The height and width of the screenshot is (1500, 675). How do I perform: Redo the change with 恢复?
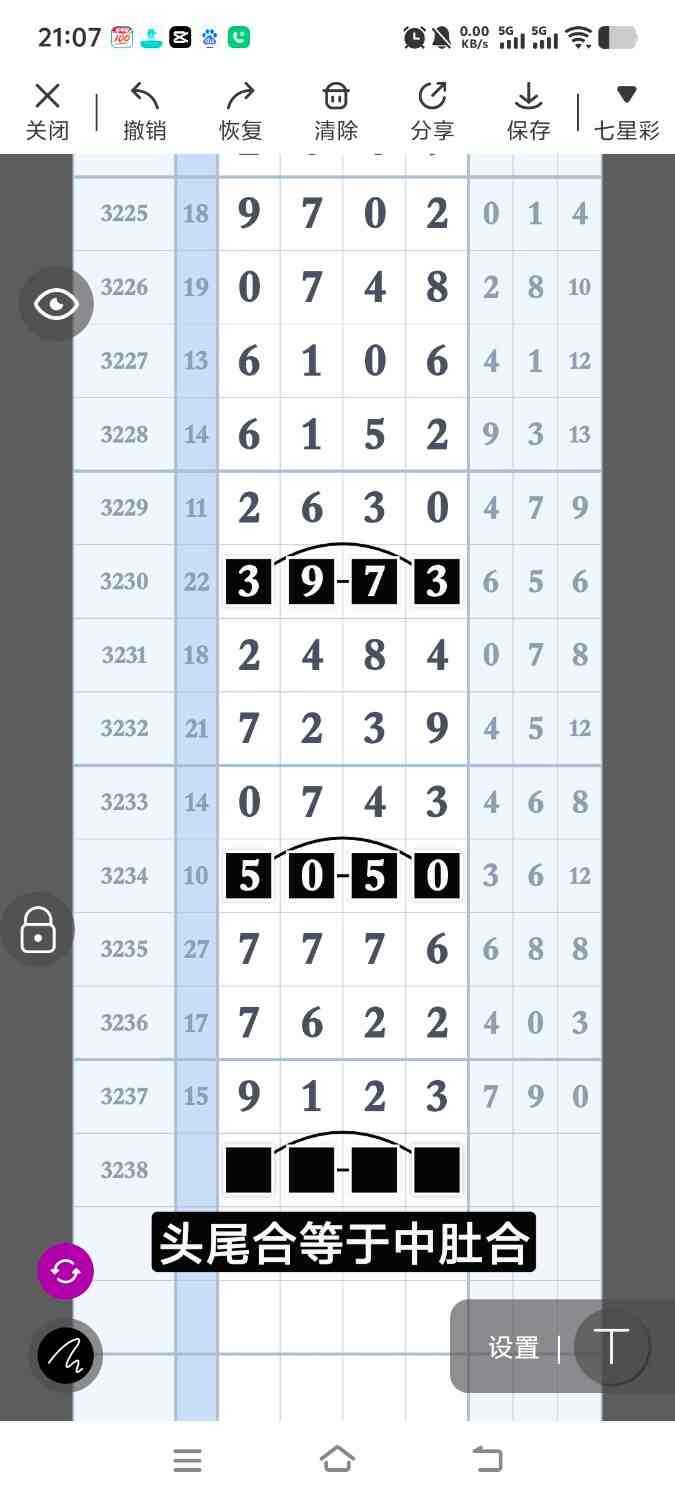(x=240, y=111)
